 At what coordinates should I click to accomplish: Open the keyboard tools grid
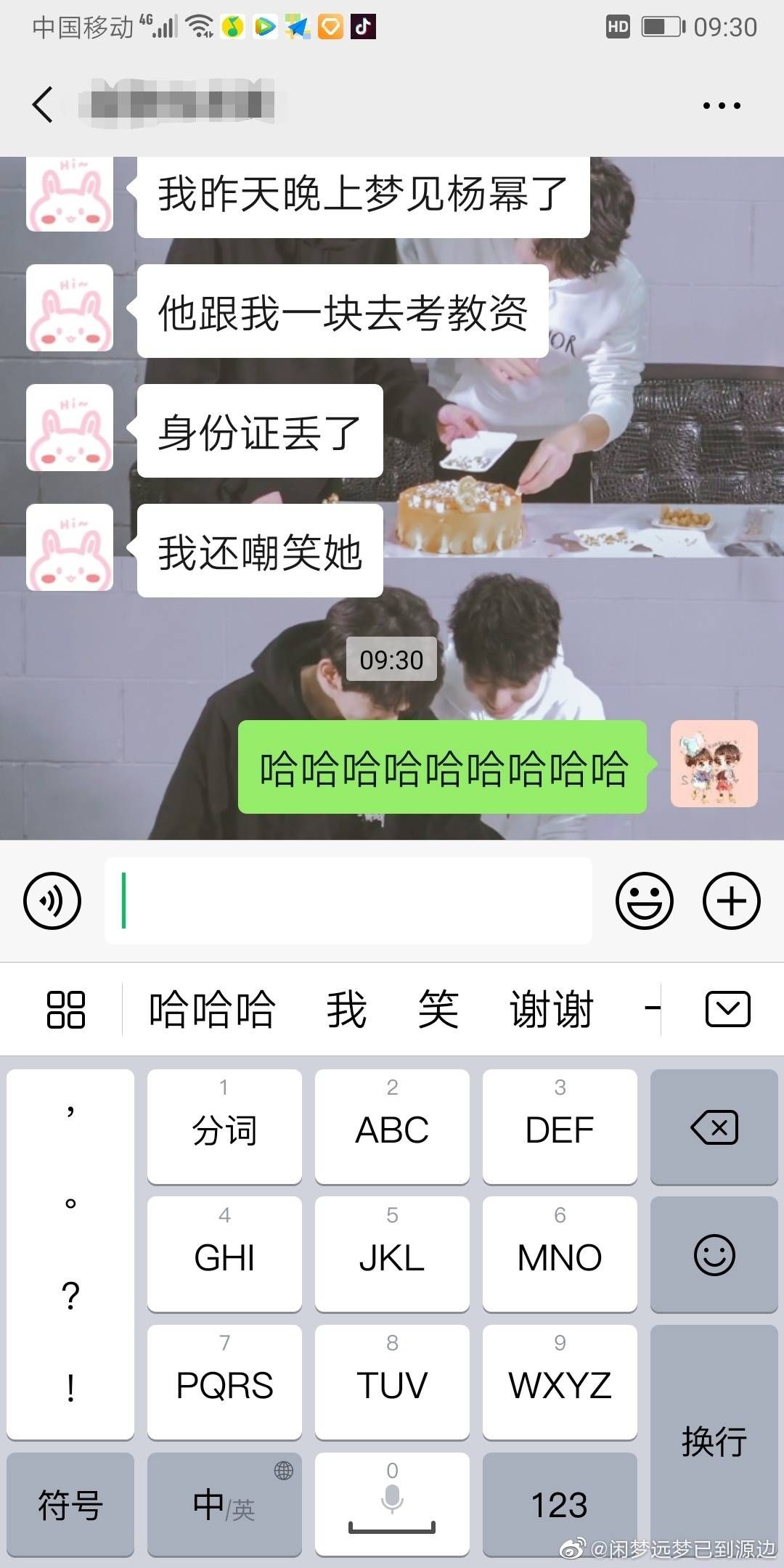point(66,1009)
